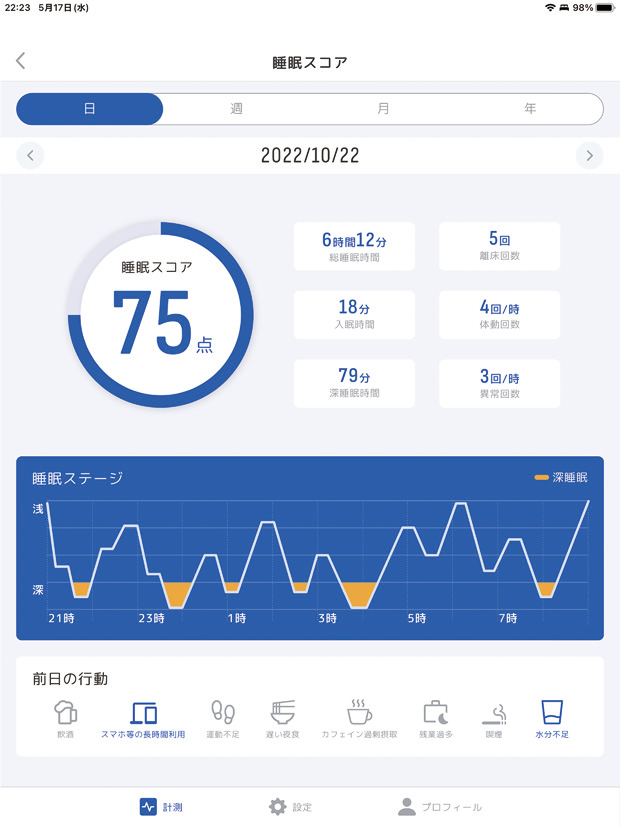
Task: Open the 計測 tab
Action: click(x=160, y=806)
